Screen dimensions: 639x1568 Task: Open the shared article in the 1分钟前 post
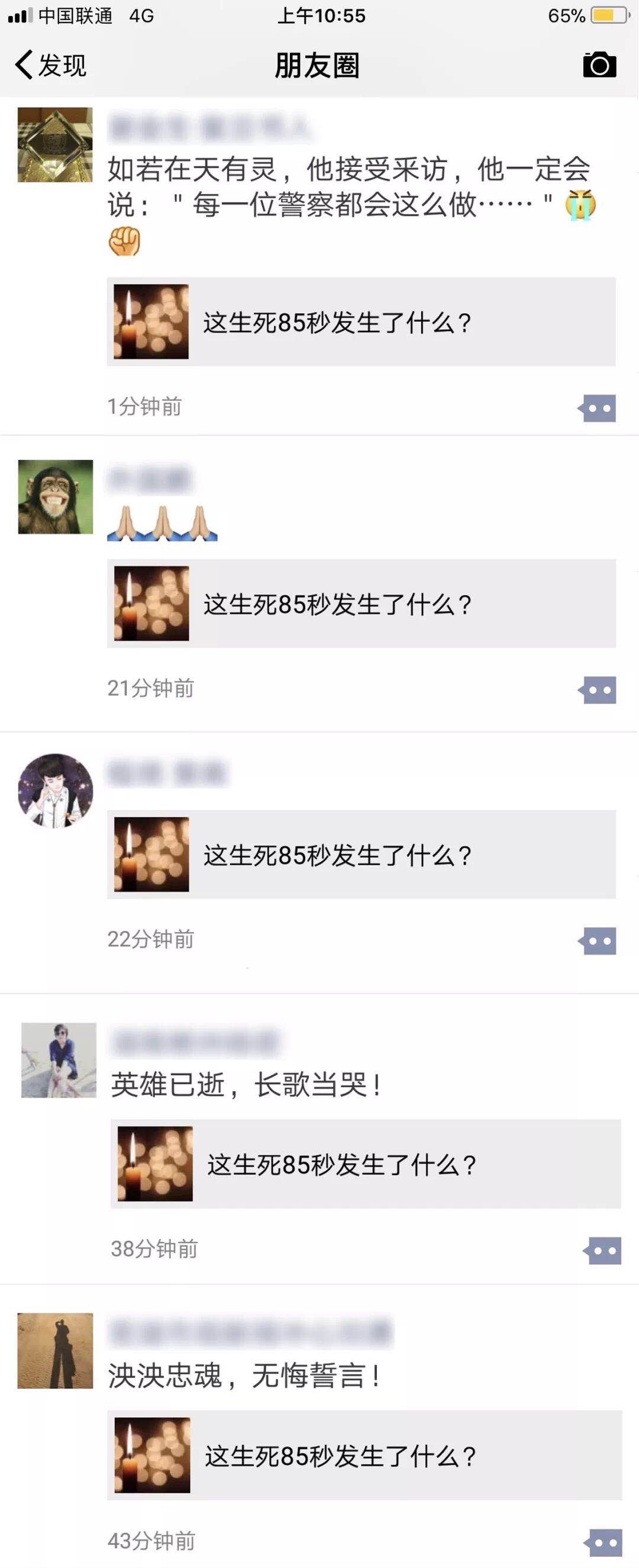pyautogui.click(x=362, y=322)
